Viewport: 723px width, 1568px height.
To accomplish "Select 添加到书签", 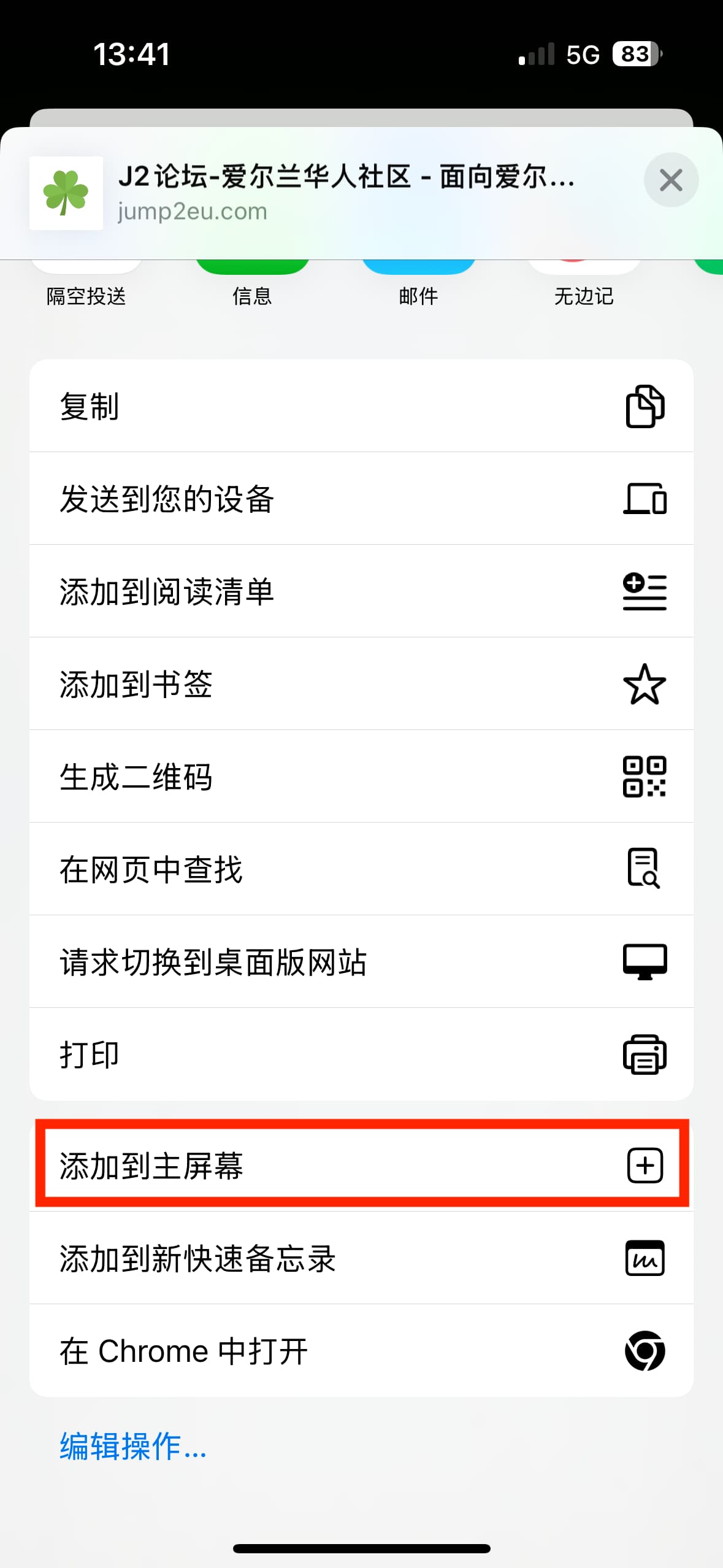I will (361, 684).
